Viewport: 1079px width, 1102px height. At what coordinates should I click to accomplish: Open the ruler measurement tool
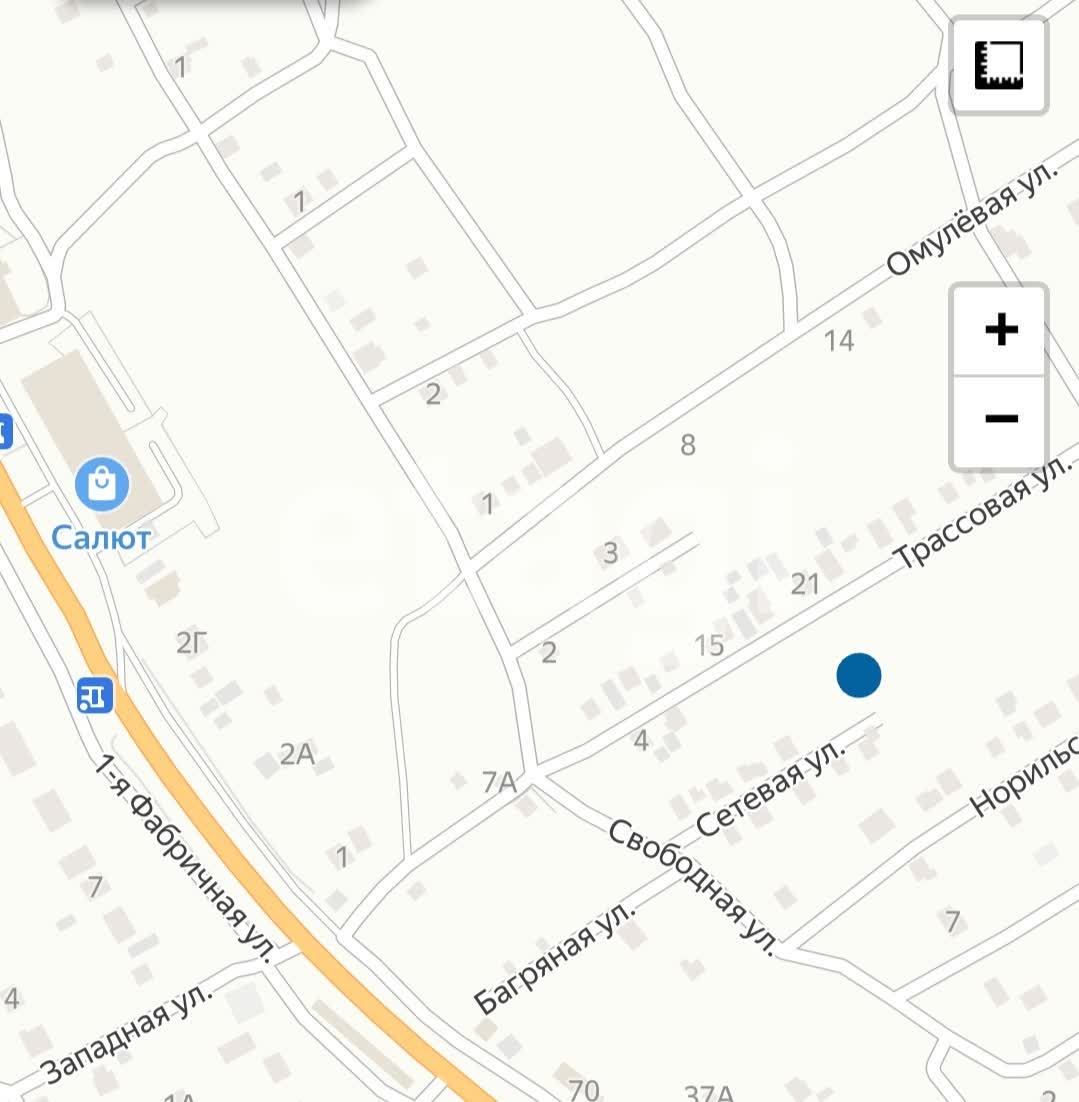pyautogui.click(x=999, y=65)
